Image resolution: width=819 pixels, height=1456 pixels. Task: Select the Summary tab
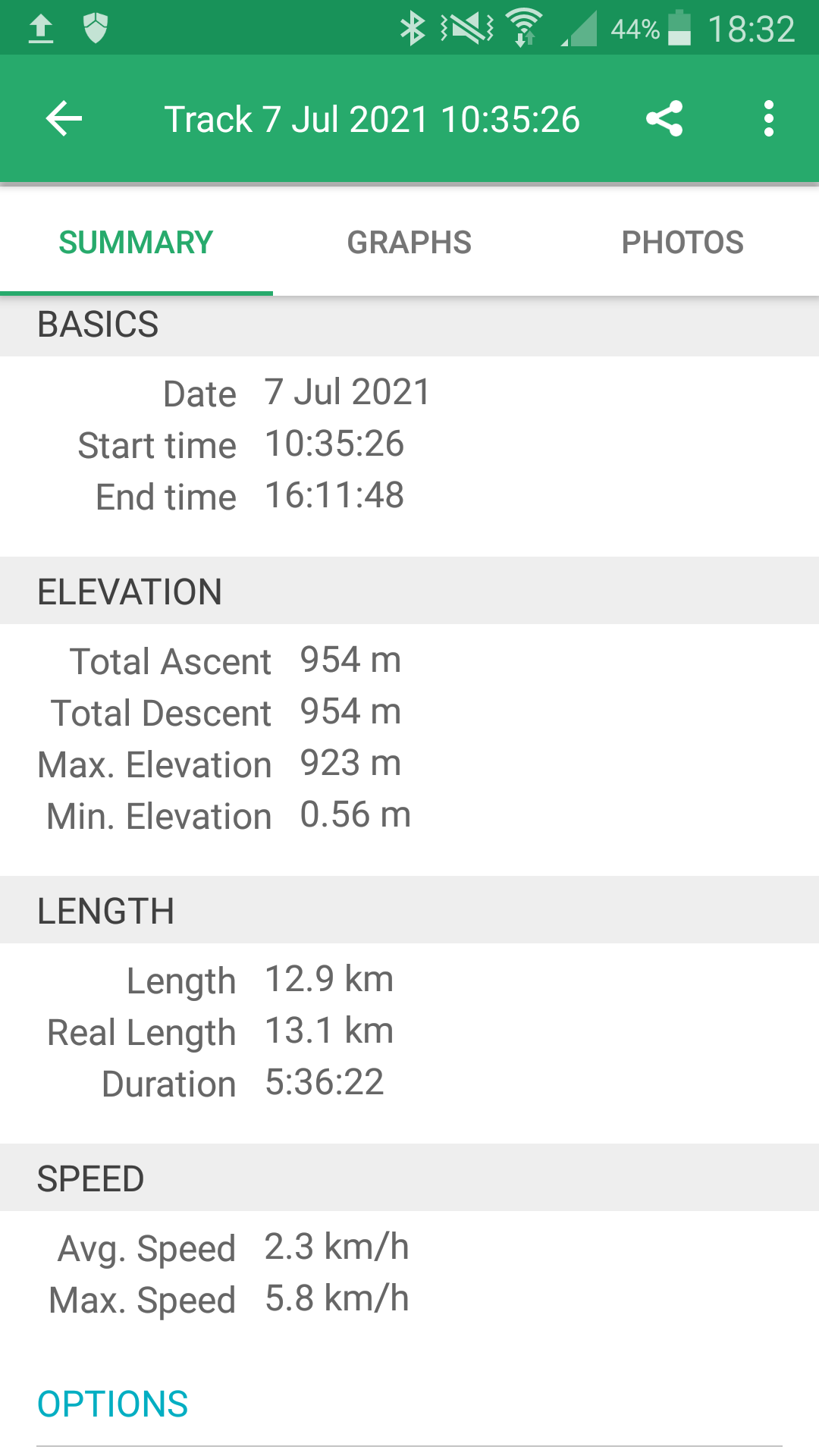(x=136, y=243)
